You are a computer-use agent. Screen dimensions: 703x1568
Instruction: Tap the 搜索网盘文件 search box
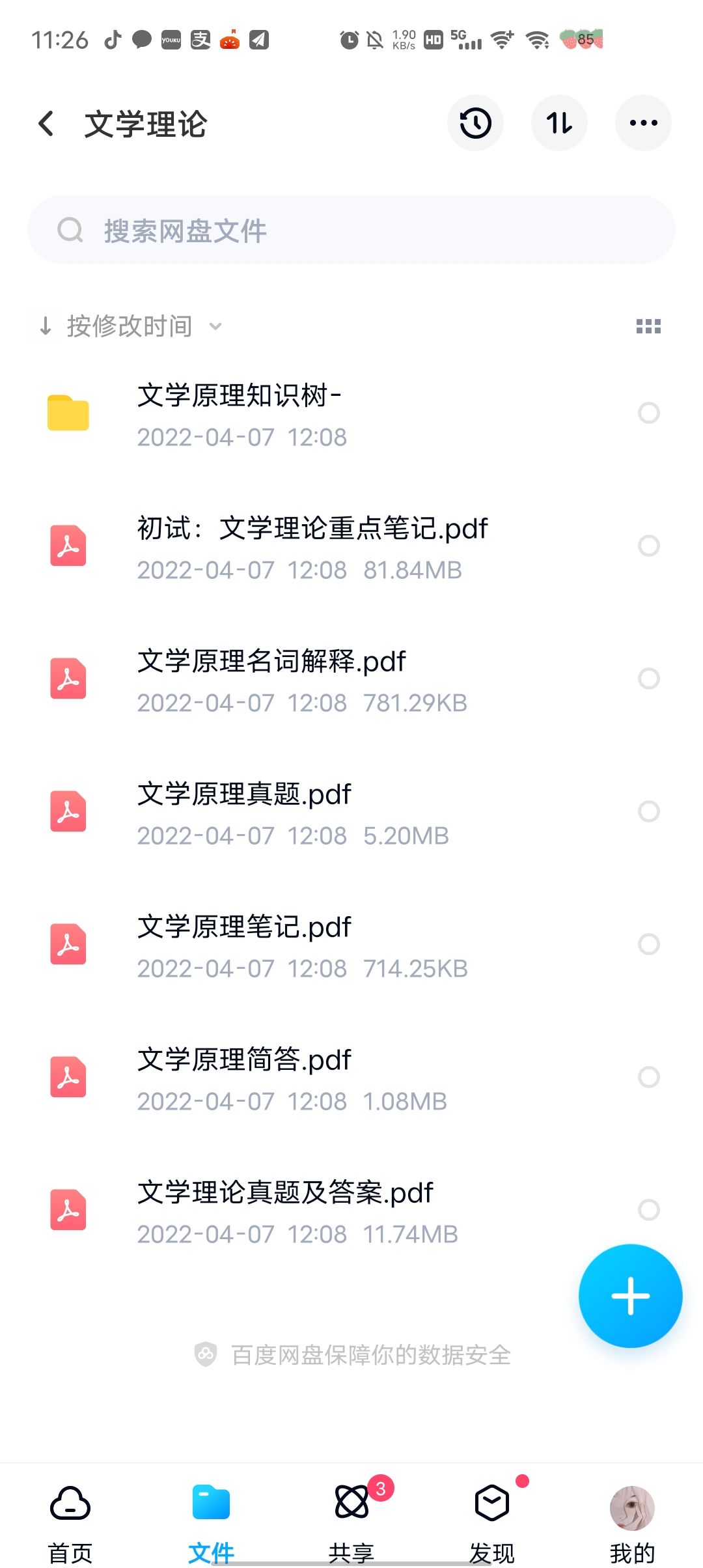tap(351, 231)
